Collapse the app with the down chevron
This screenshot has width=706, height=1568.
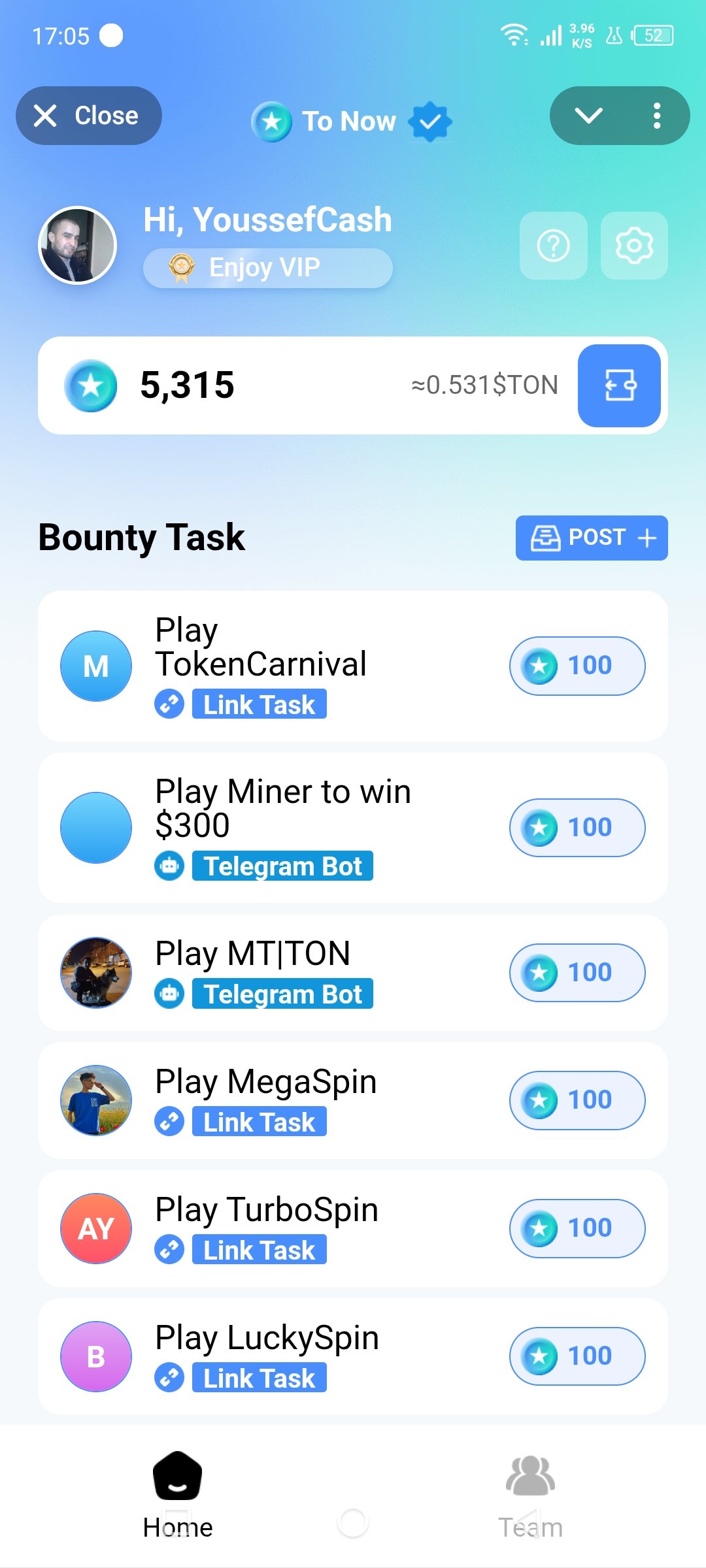pos(588,116)
